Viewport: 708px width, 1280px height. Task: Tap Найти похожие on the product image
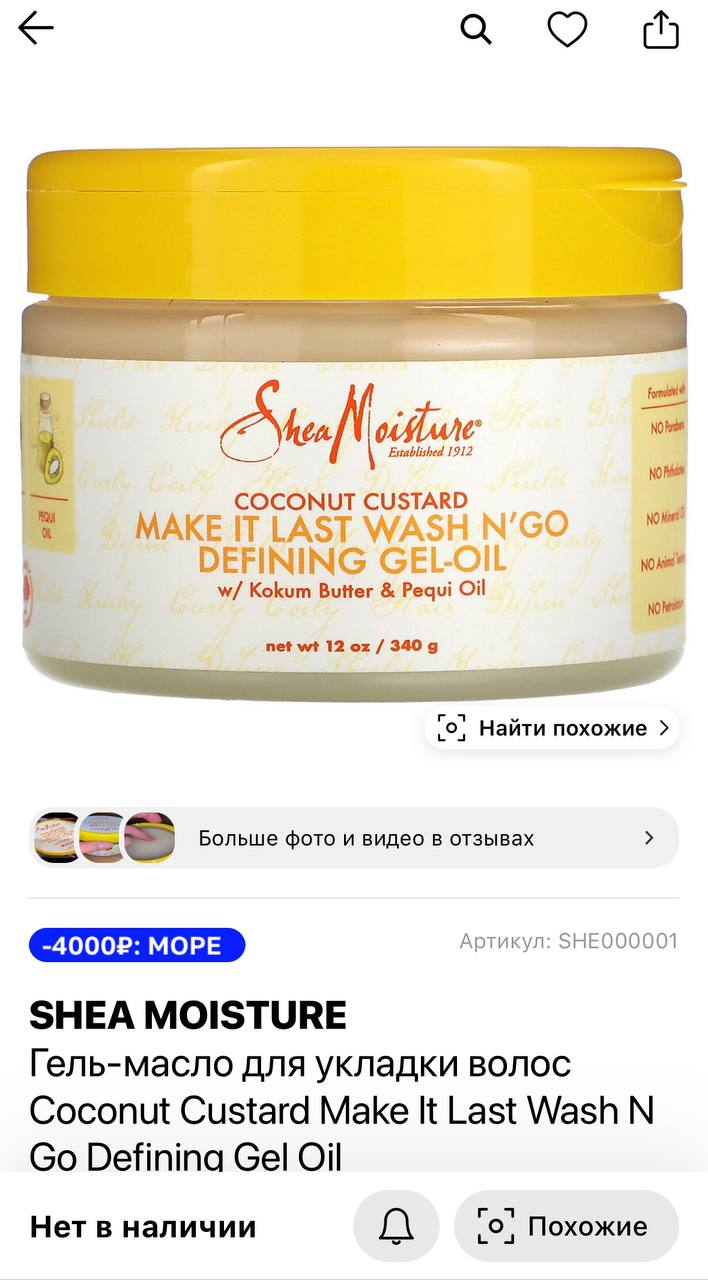[552, 728]
